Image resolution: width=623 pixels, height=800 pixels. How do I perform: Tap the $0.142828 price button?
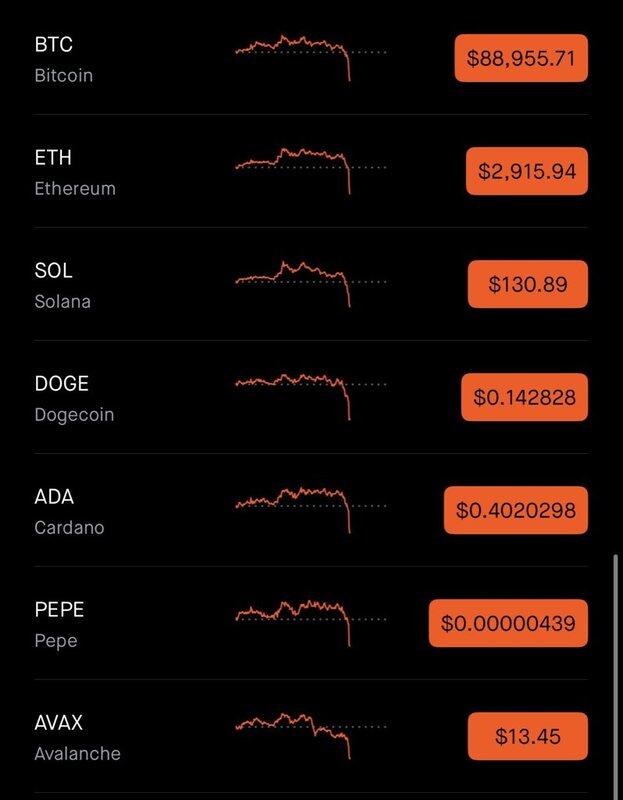coord(524,398)
